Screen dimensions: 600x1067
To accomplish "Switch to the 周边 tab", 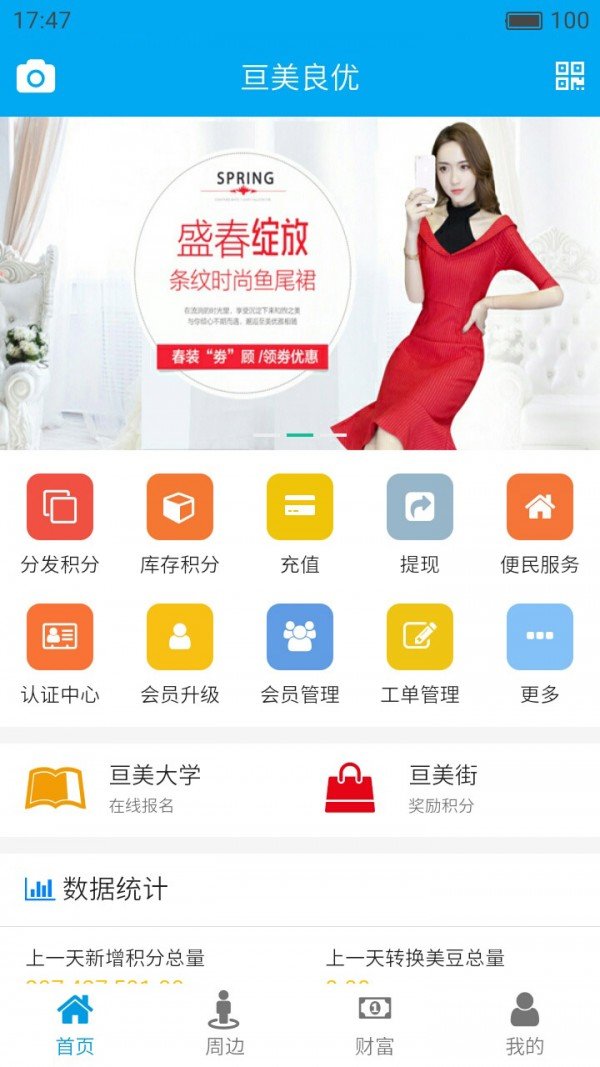I will click(x=224, y=1023).
